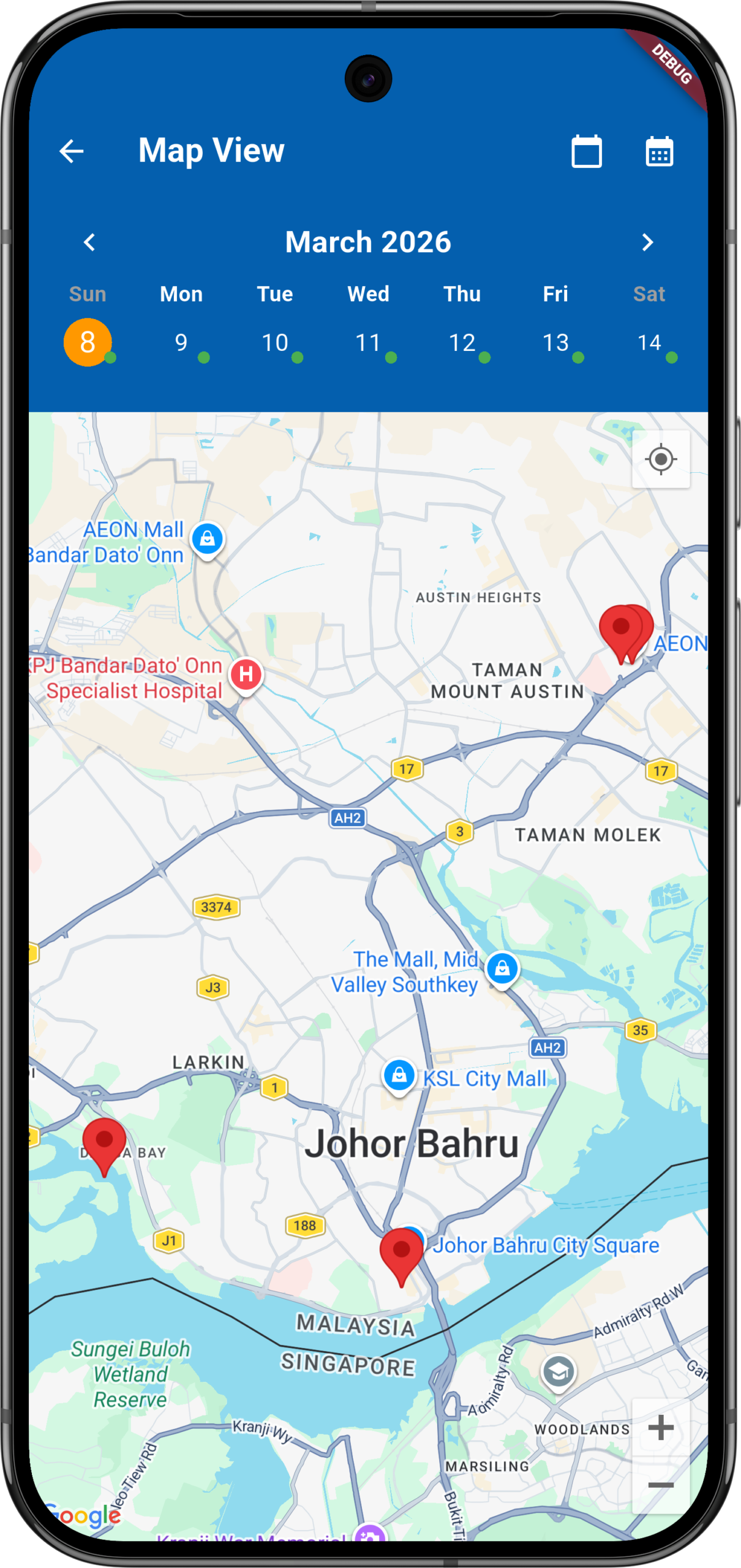The height and width of the screenshot is (1568, 741).
Task: Select Wednesday 11
Action: (368, 342)
